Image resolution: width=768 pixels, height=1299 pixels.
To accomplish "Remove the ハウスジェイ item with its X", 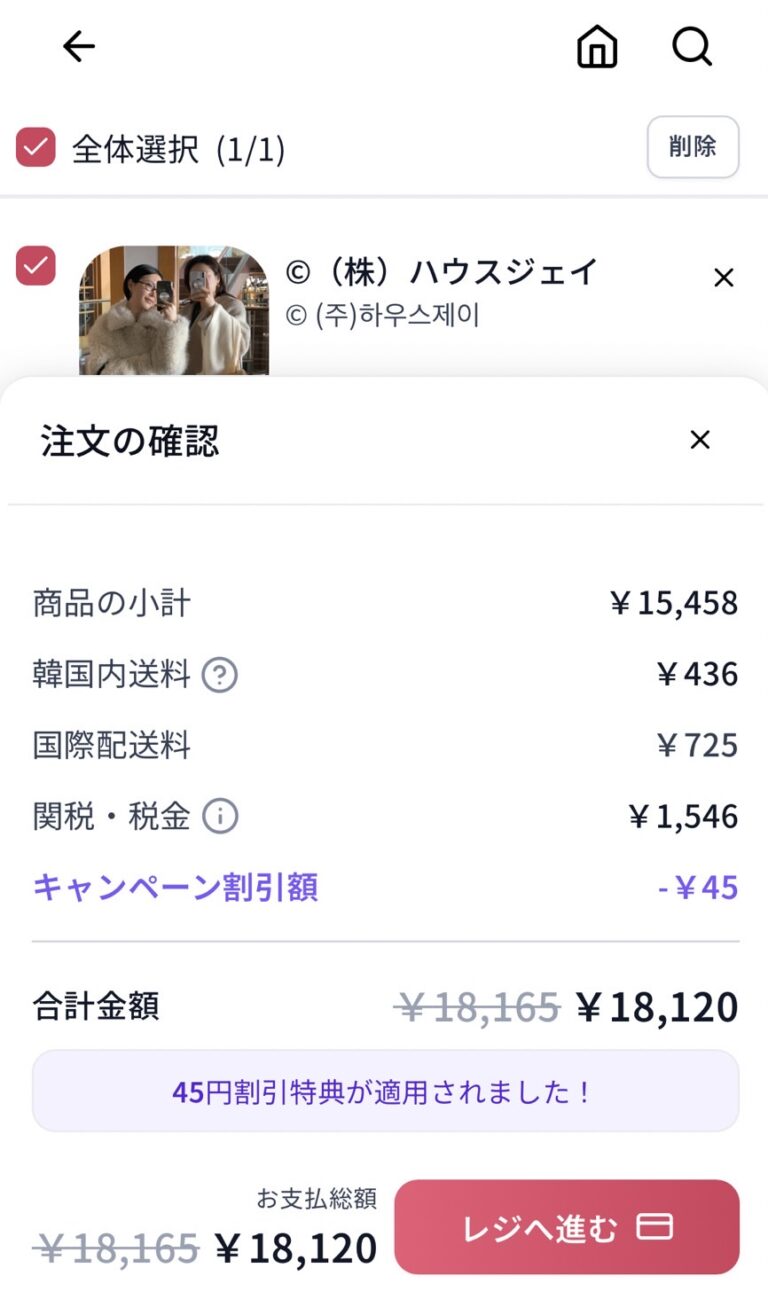I will click(x=723, y=278).
